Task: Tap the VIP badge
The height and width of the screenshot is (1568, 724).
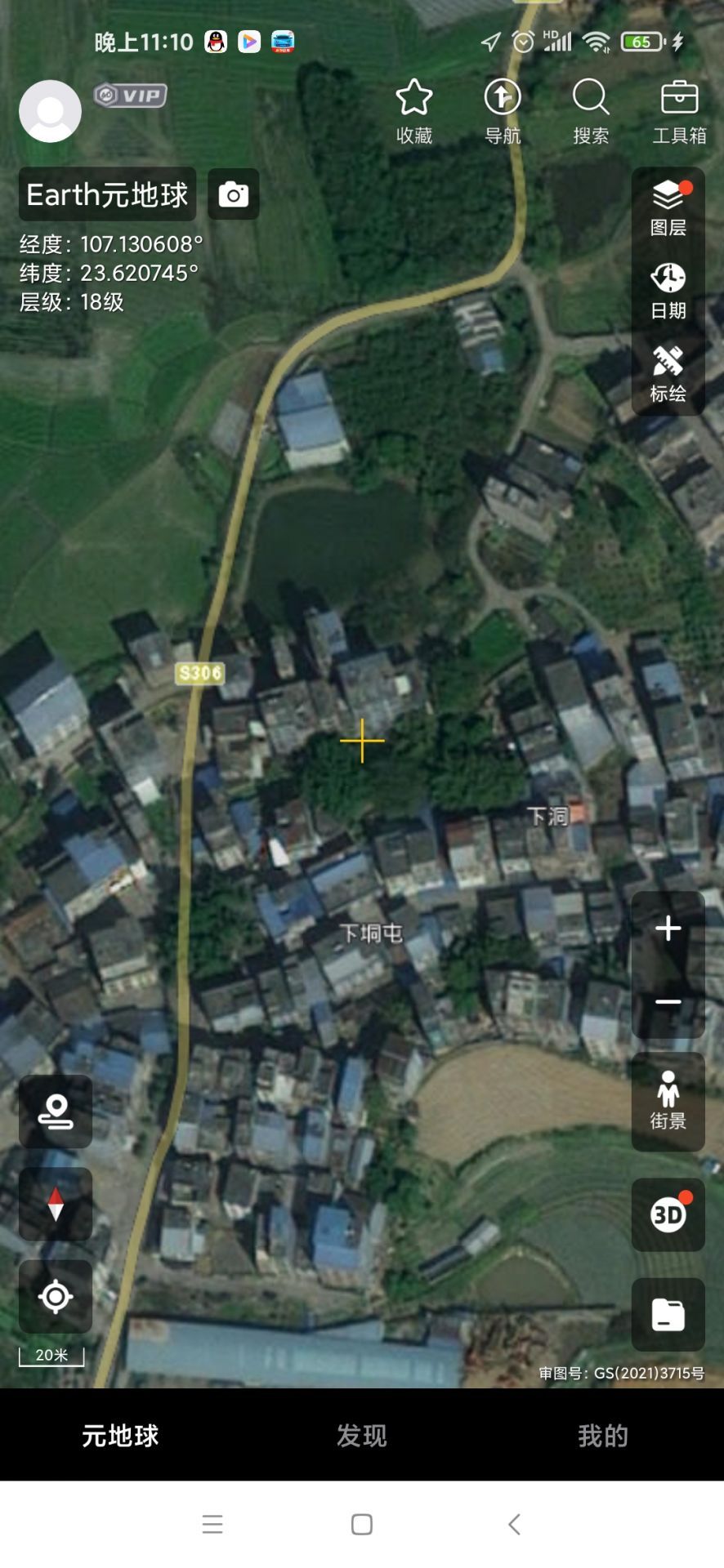Action: [131, 96]
